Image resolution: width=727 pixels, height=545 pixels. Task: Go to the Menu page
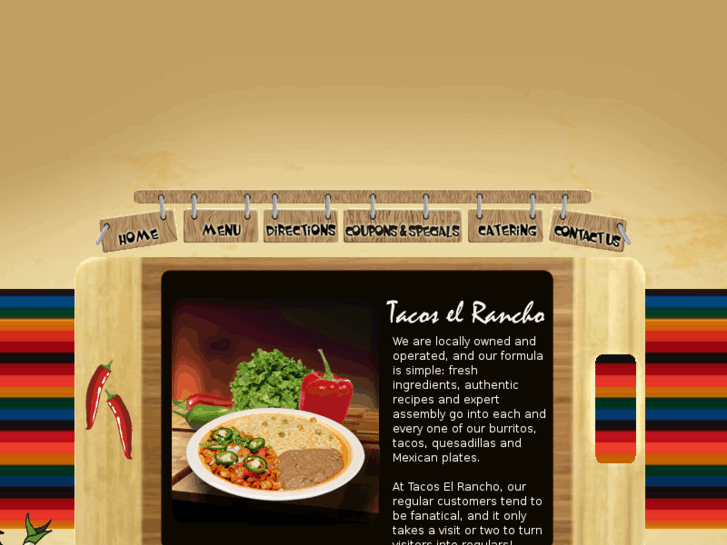tap(221, 229)
